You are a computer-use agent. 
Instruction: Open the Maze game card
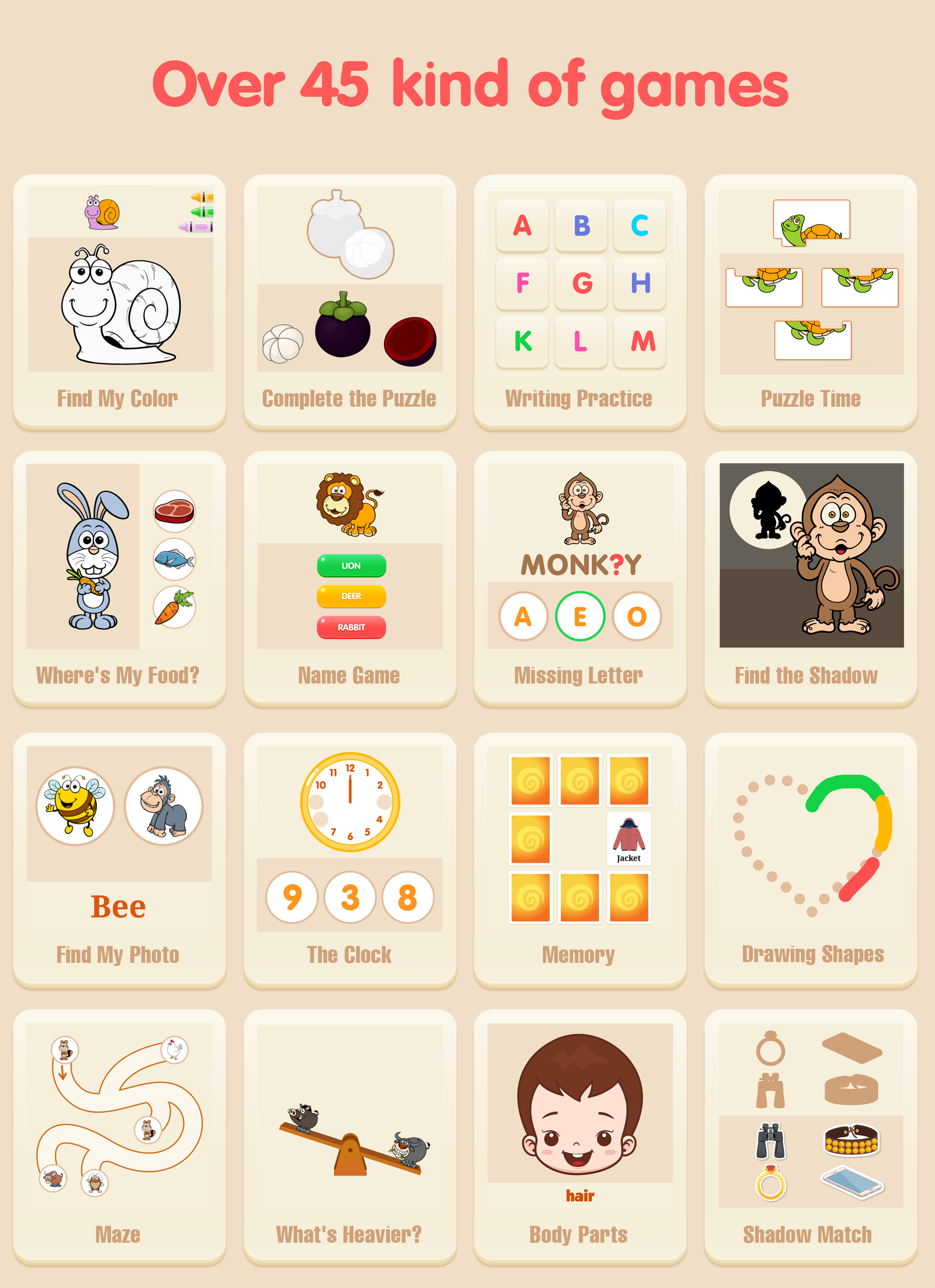coord(119,1130)
